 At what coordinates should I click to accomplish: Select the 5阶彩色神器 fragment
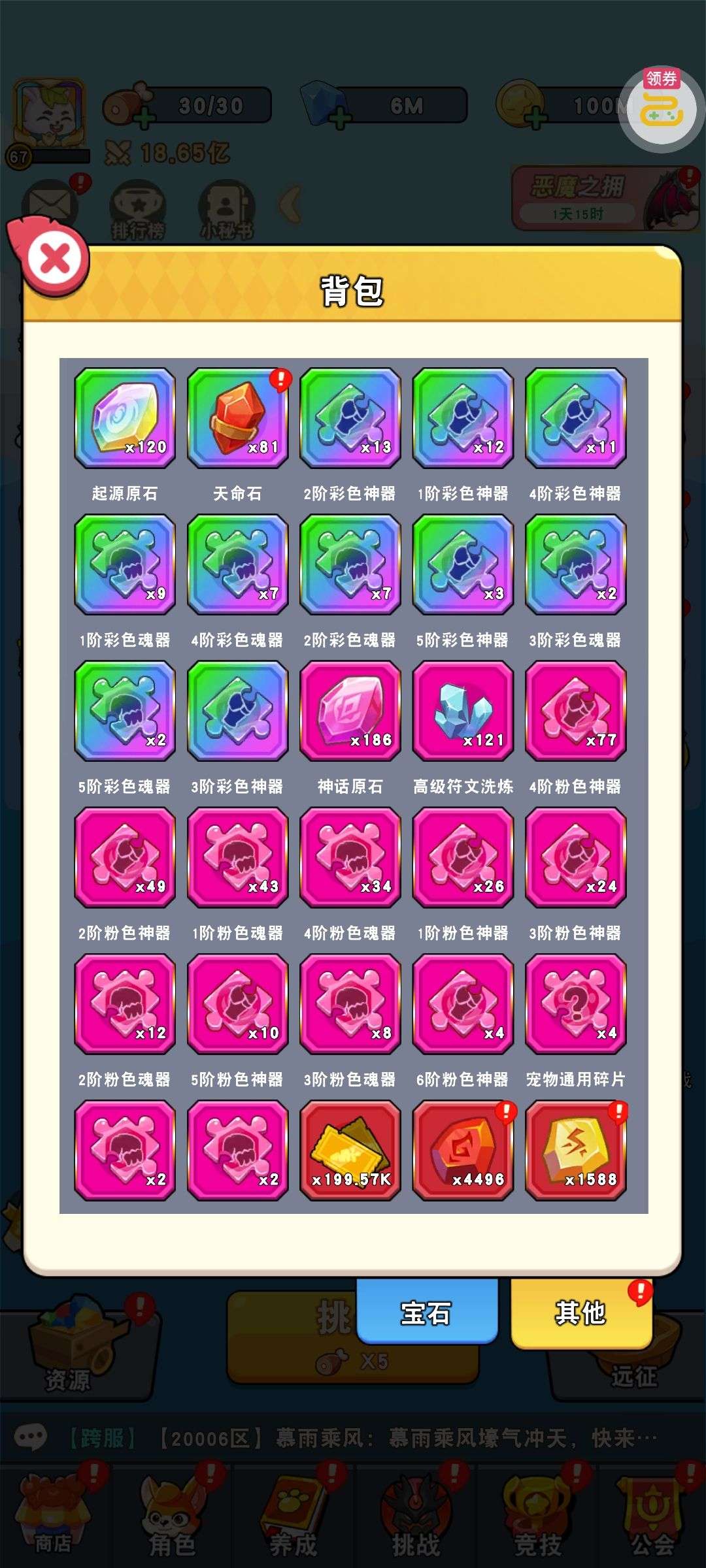(463, 564)
